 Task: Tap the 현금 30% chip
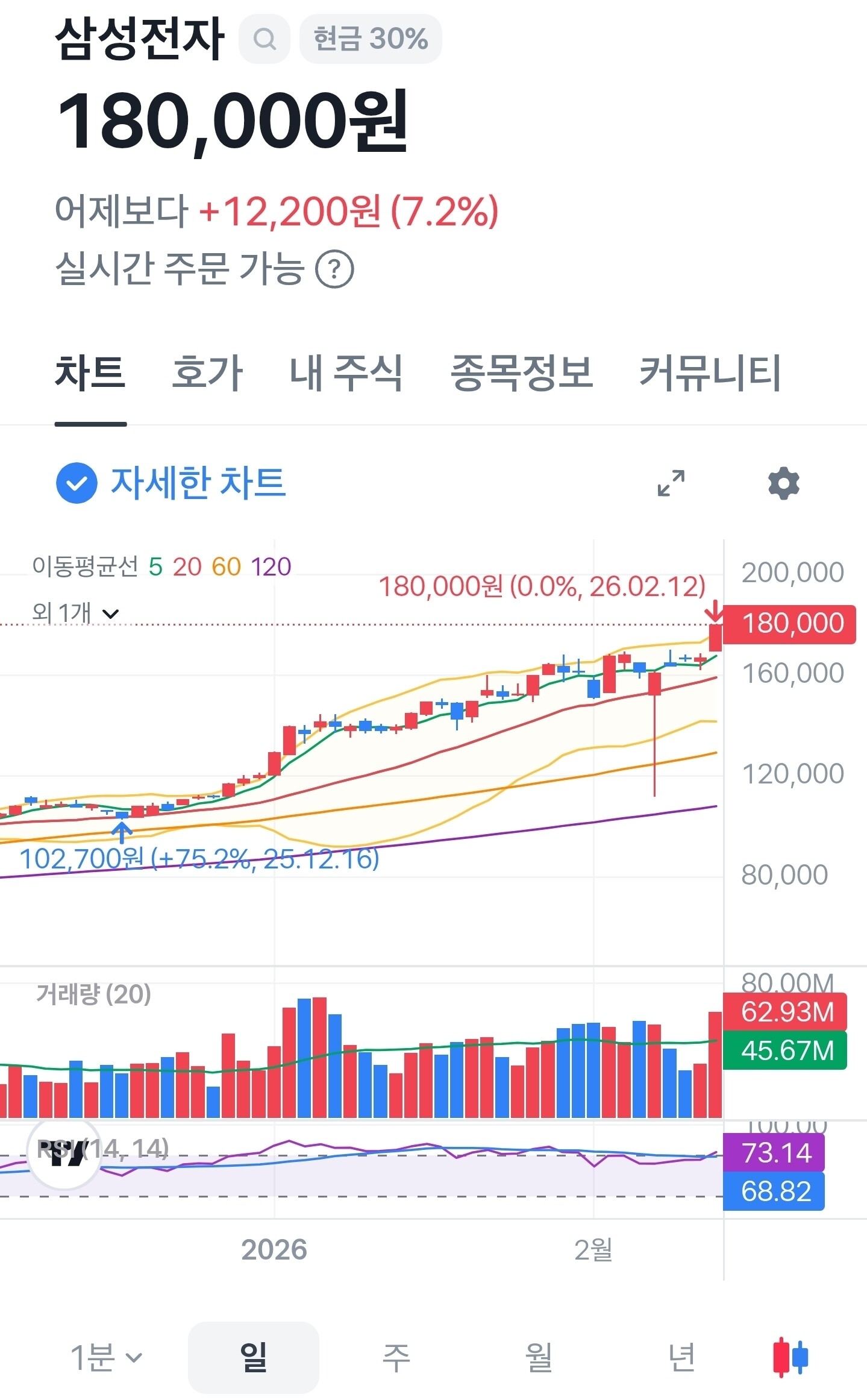(x=371, y=39)
